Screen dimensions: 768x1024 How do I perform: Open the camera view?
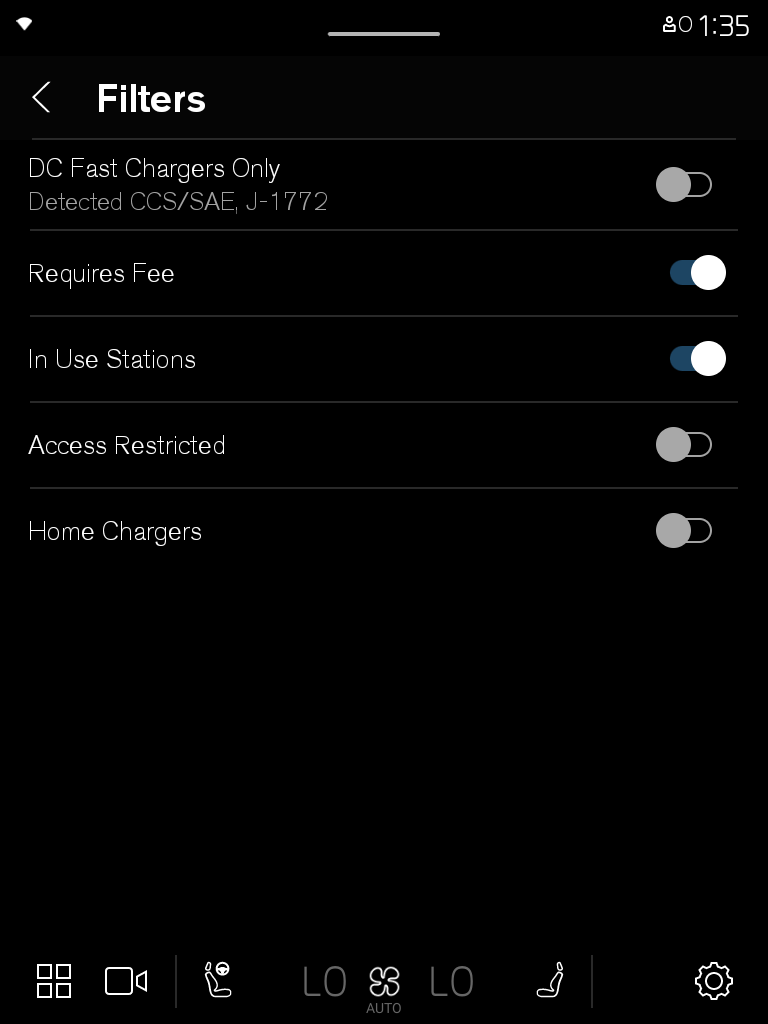(126, 981)
